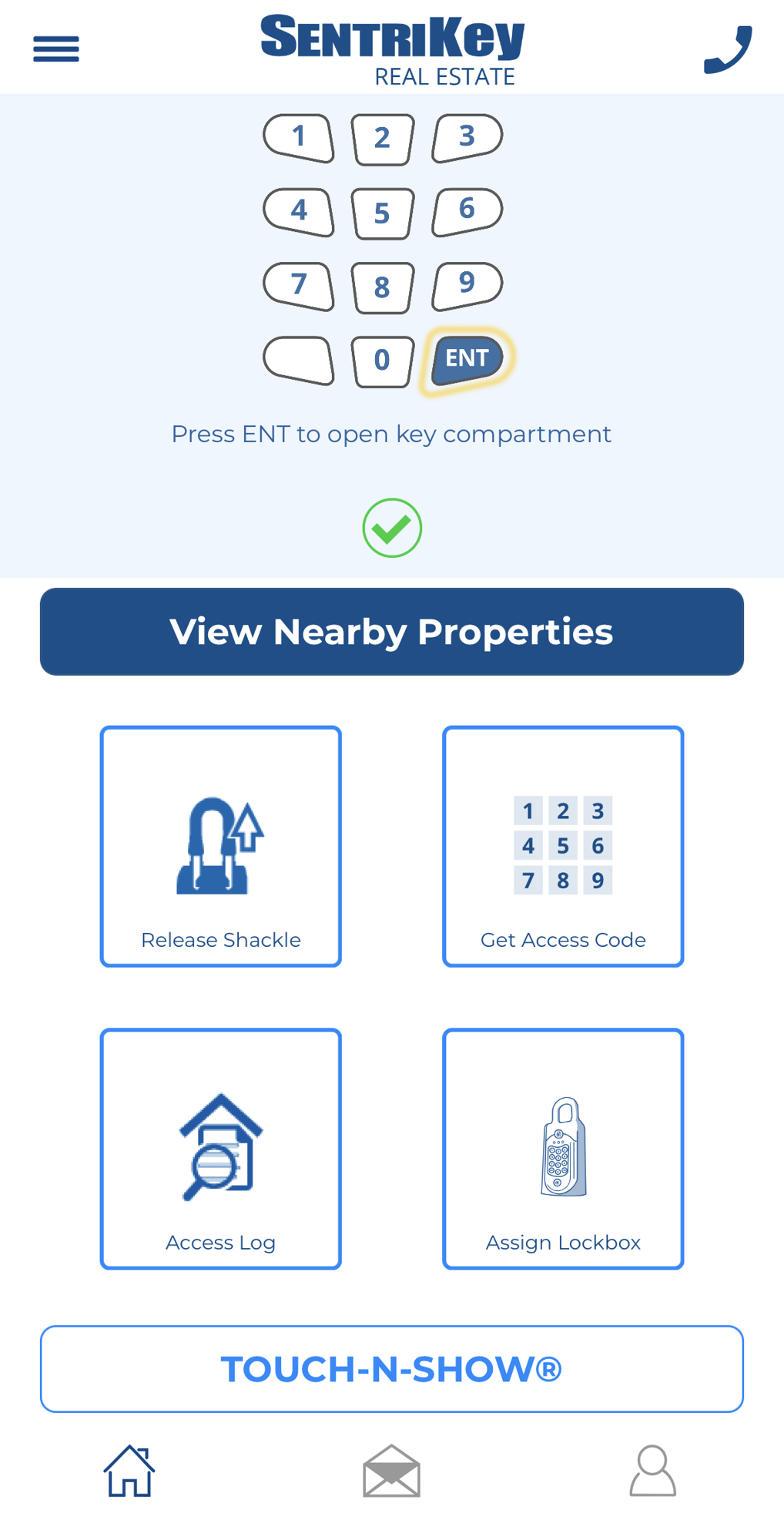Go to the Home tab
The width and height of the screenshot is (784, 1520).
pyautogui.click(x=129, y=1469)
